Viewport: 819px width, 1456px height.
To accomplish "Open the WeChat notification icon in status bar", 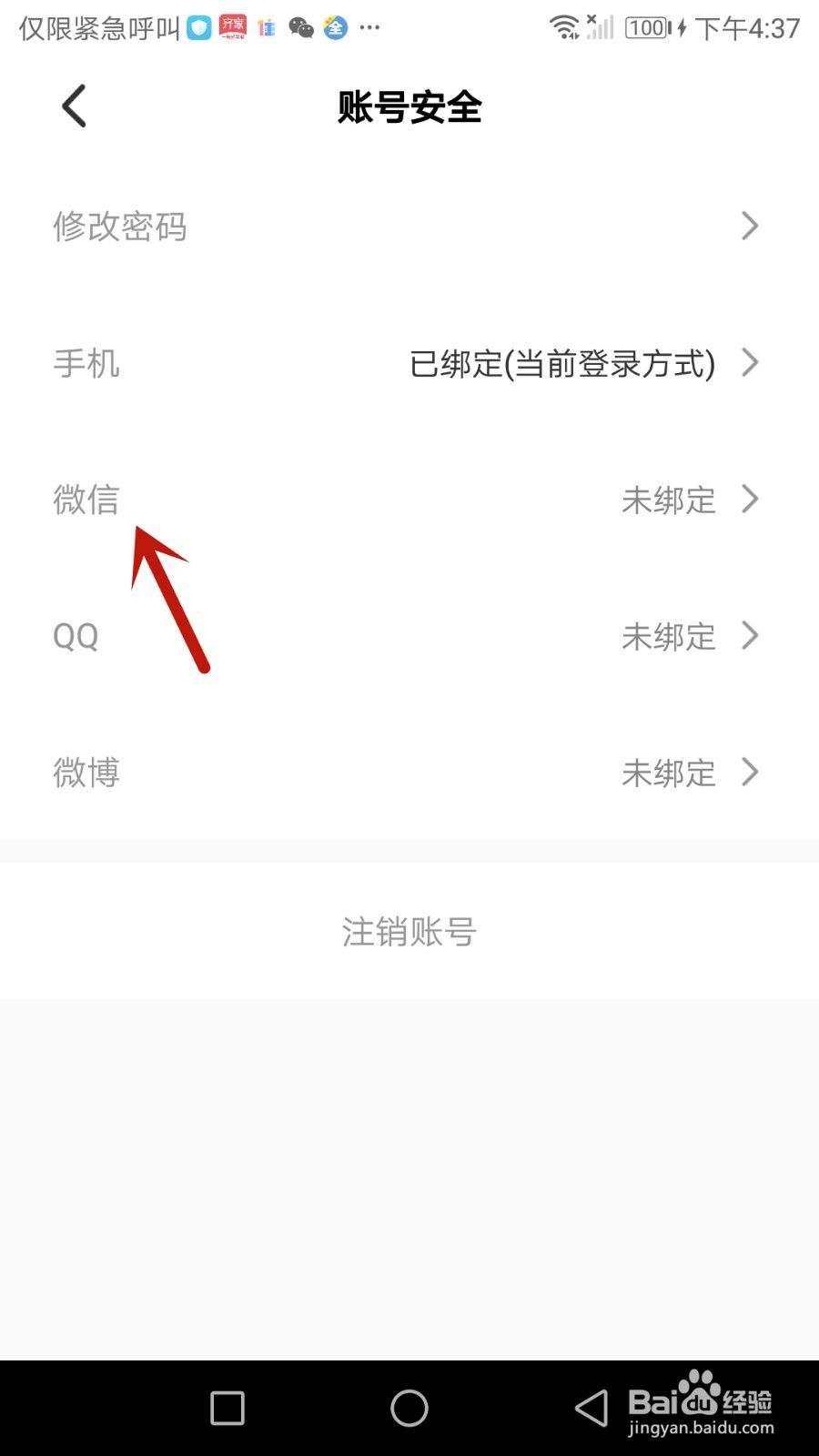I will click(x=301, y=27).
